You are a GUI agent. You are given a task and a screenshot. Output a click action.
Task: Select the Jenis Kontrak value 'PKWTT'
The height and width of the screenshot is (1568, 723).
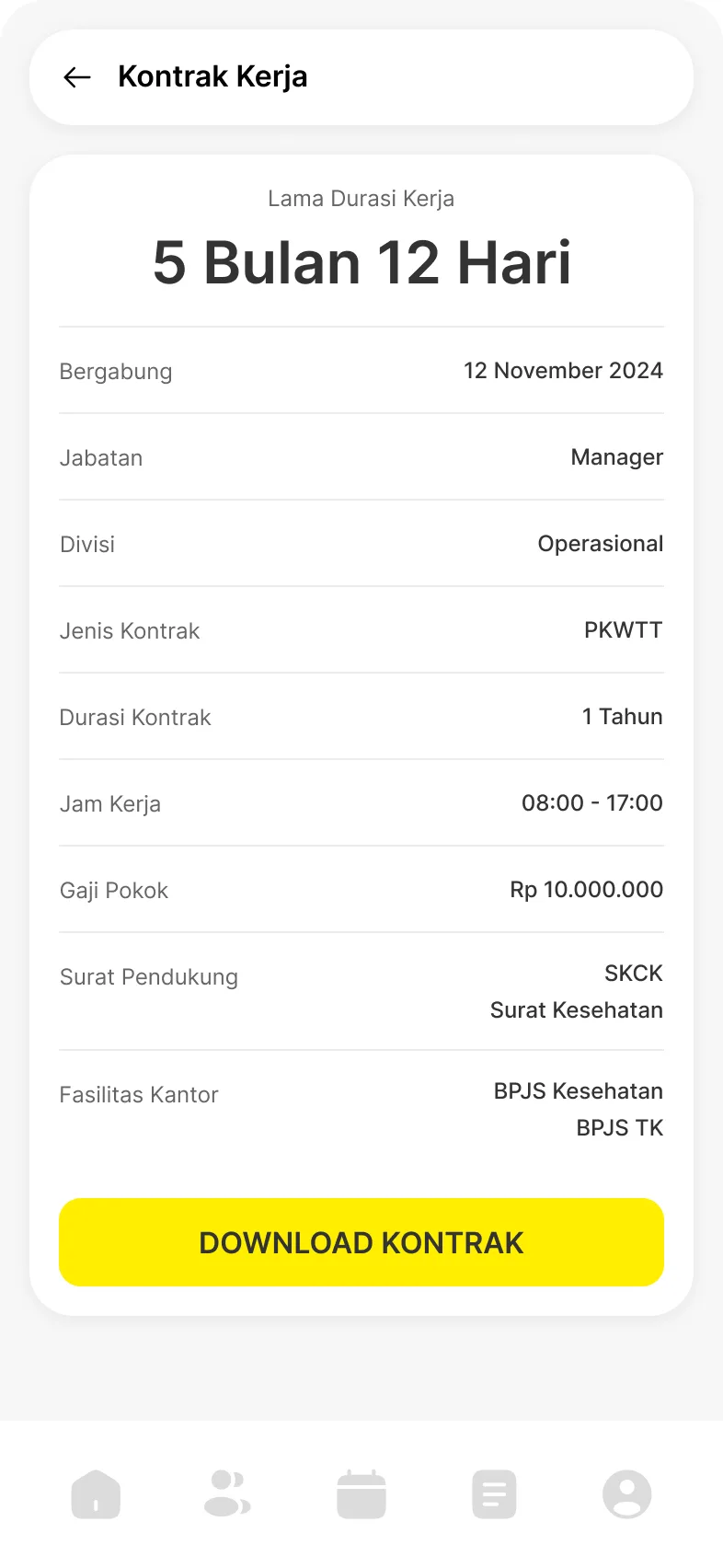[623, 630]
